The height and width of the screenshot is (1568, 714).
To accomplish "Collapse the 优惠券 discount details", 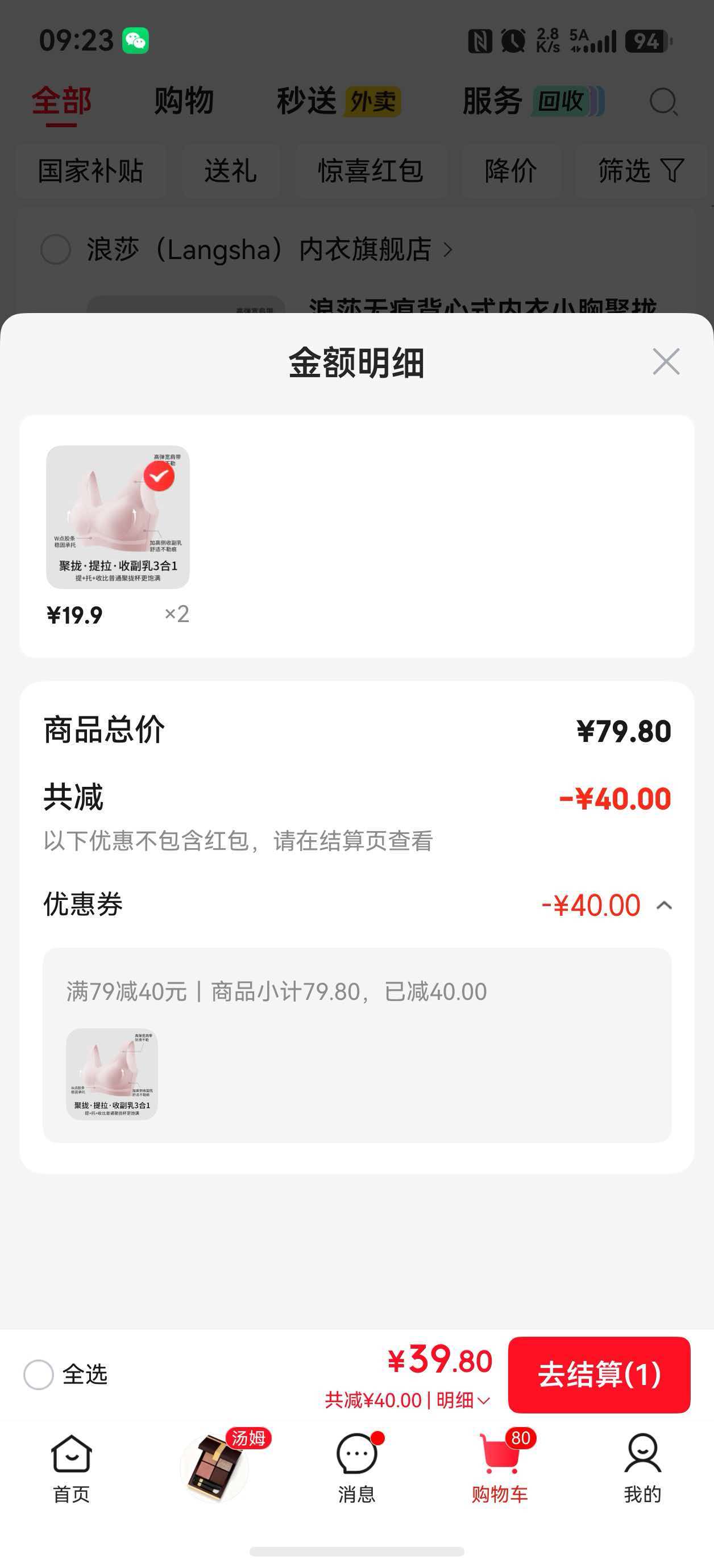I will click(x=664, y=906).
